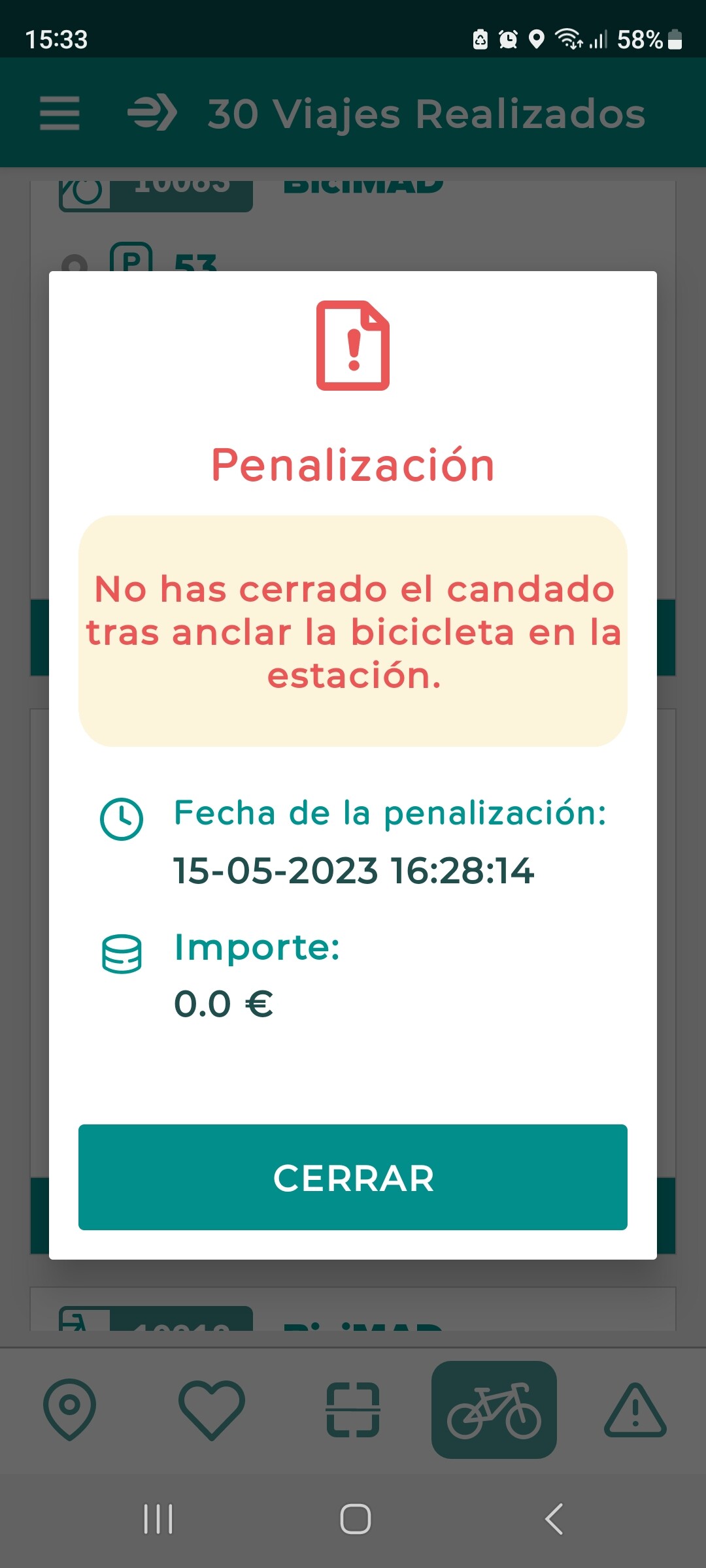Go to home screen via system home

(355, 1518)
